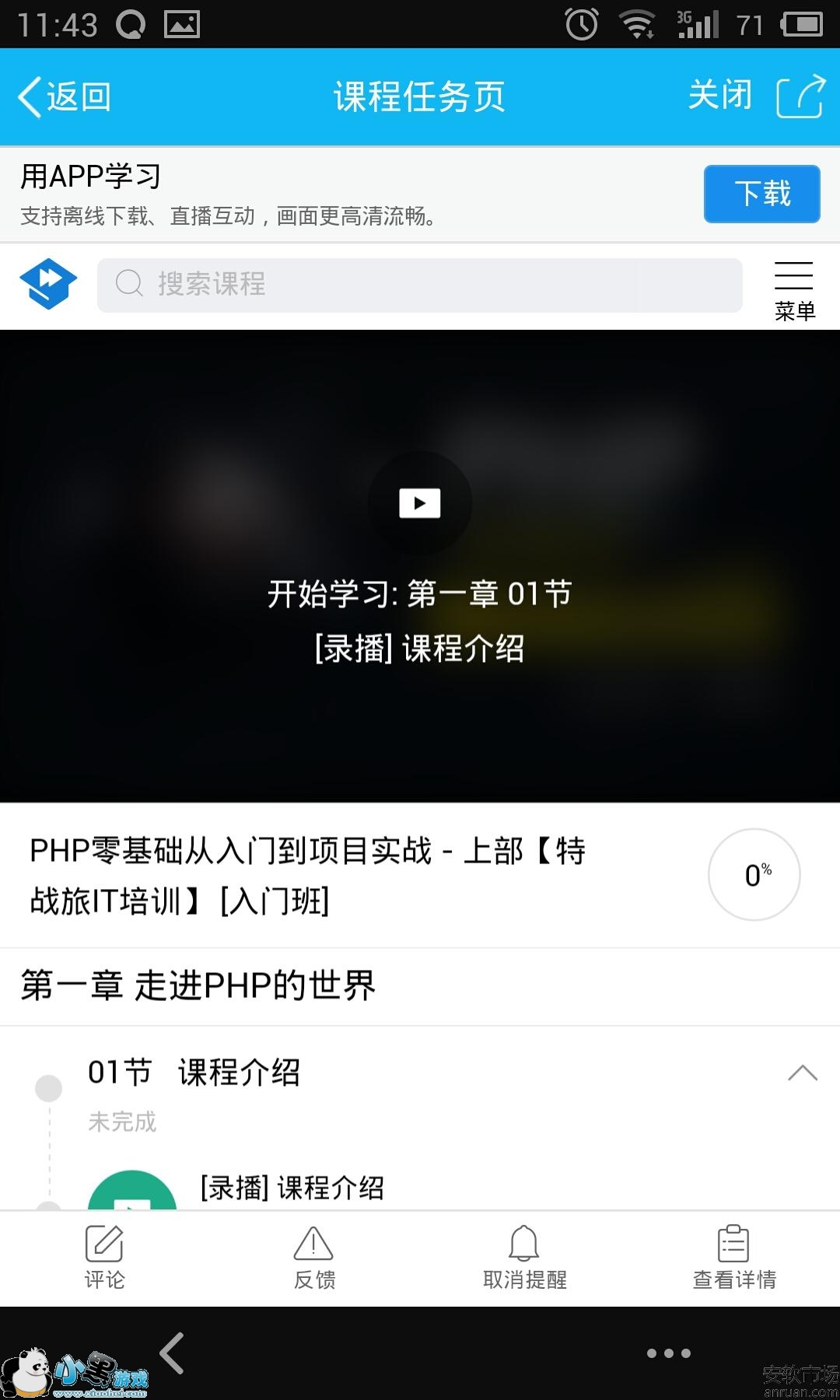The width and height of the screenshot is (840, 1400).
Task: Play the 第一章 01节 video
Action: [420, 503]
